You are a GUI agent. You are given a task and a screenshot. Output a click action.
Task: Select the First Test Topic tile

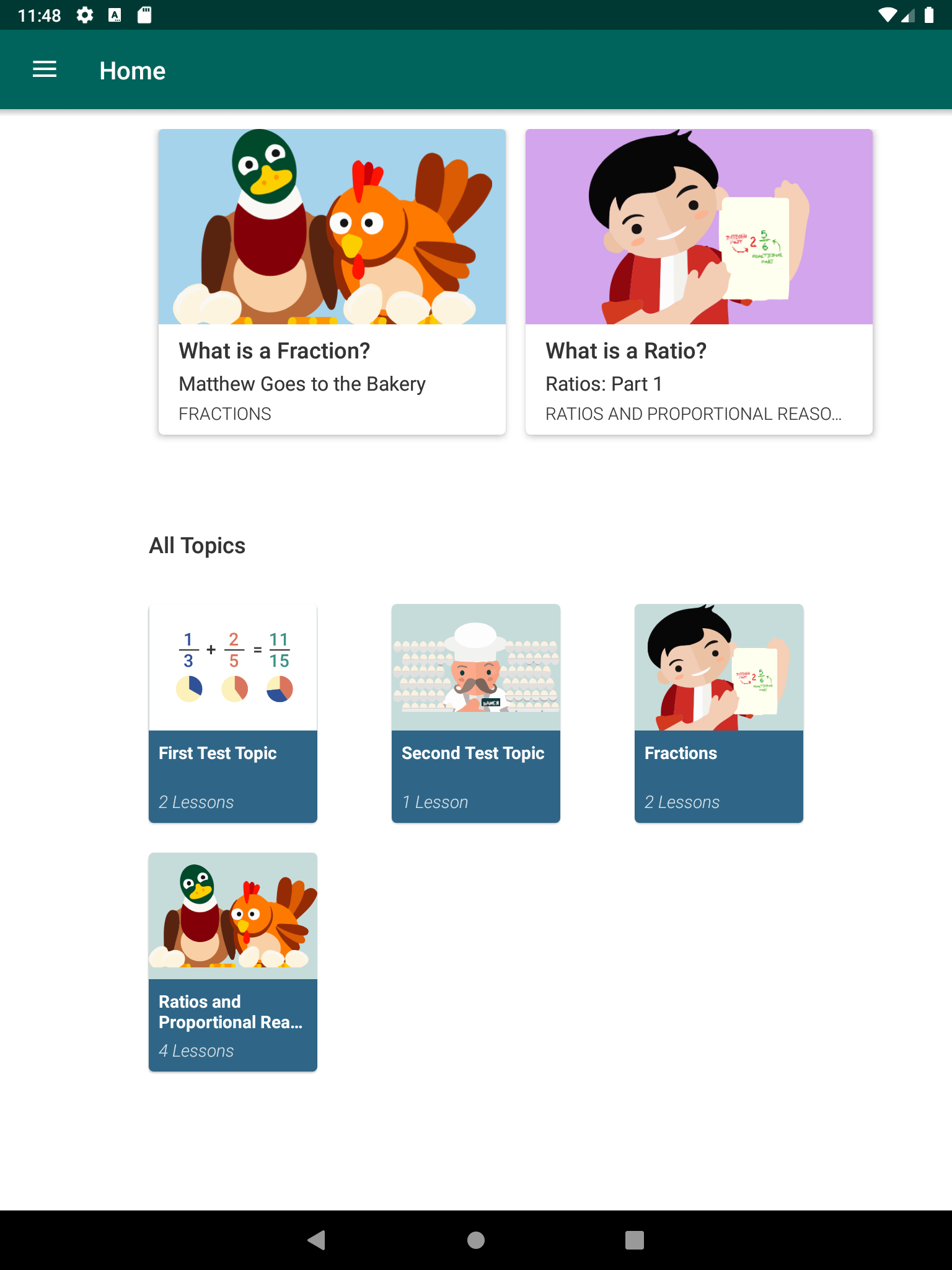233,713
